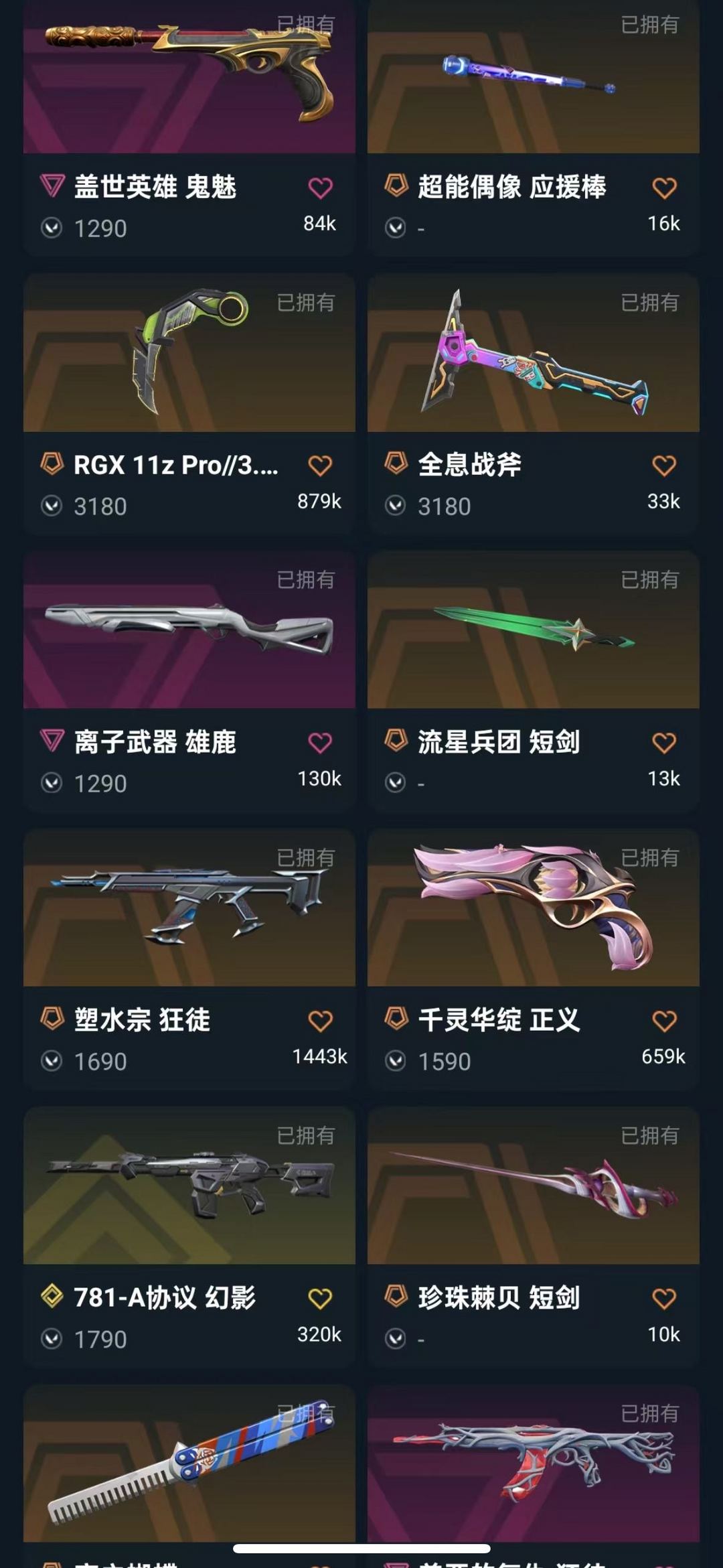This screenshot has width=723, height=1568.
Task: View the 塑水宗 狂徒 skin details
Action: click(x=189, y=960)
